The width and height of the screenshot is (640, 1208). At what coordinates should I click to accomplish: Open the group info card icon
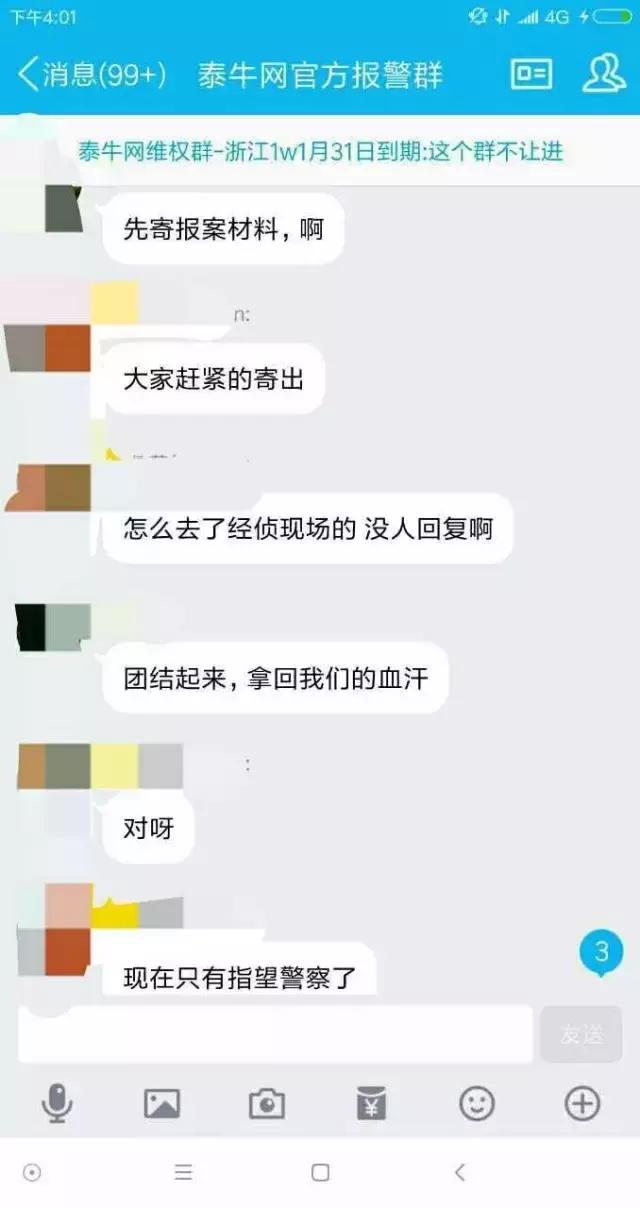[x=531, y=75]
